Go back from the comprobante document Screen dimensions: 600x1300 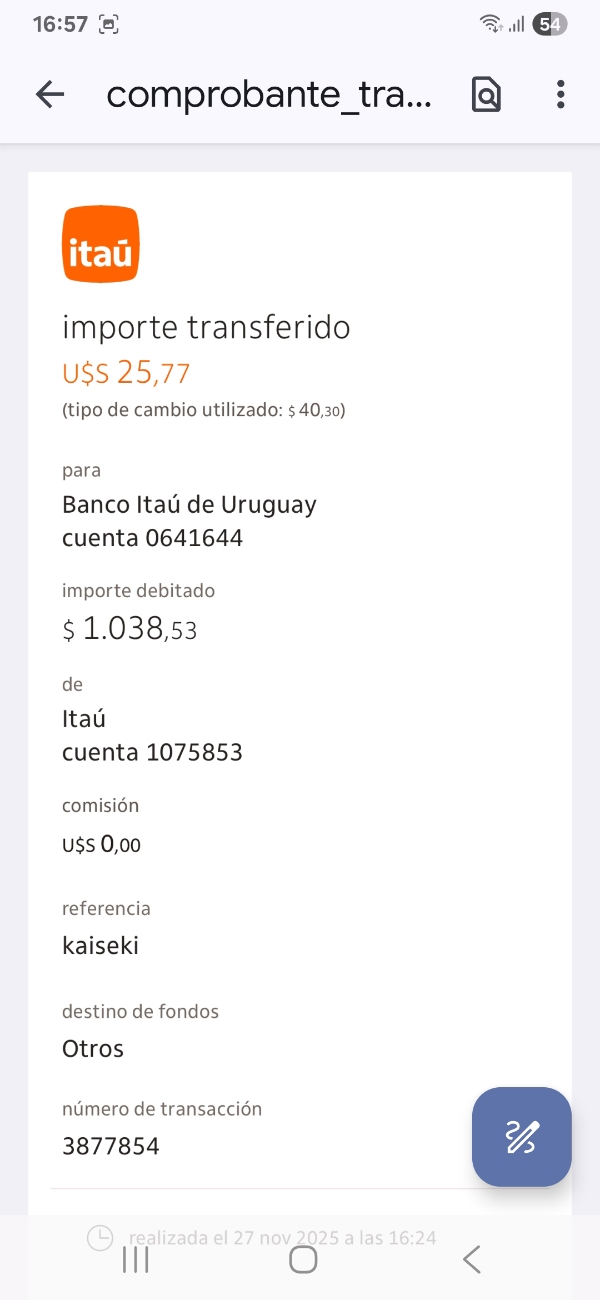(x=49, y=95)
